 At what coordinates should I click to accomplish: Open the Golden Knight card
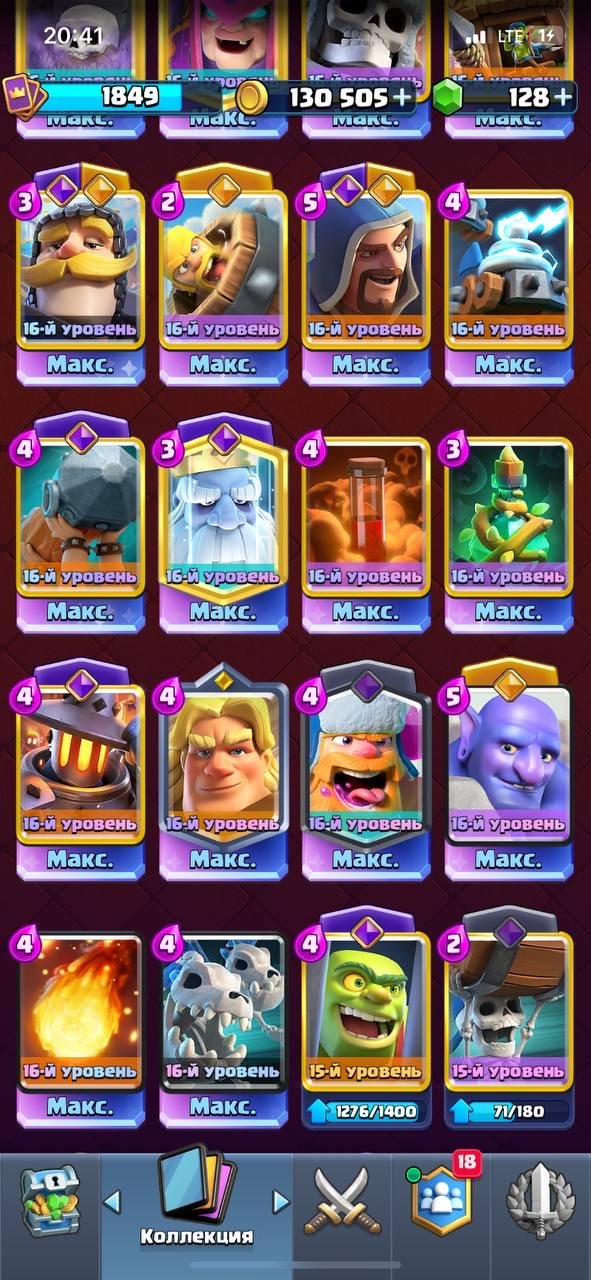click(x=223, y=771)
